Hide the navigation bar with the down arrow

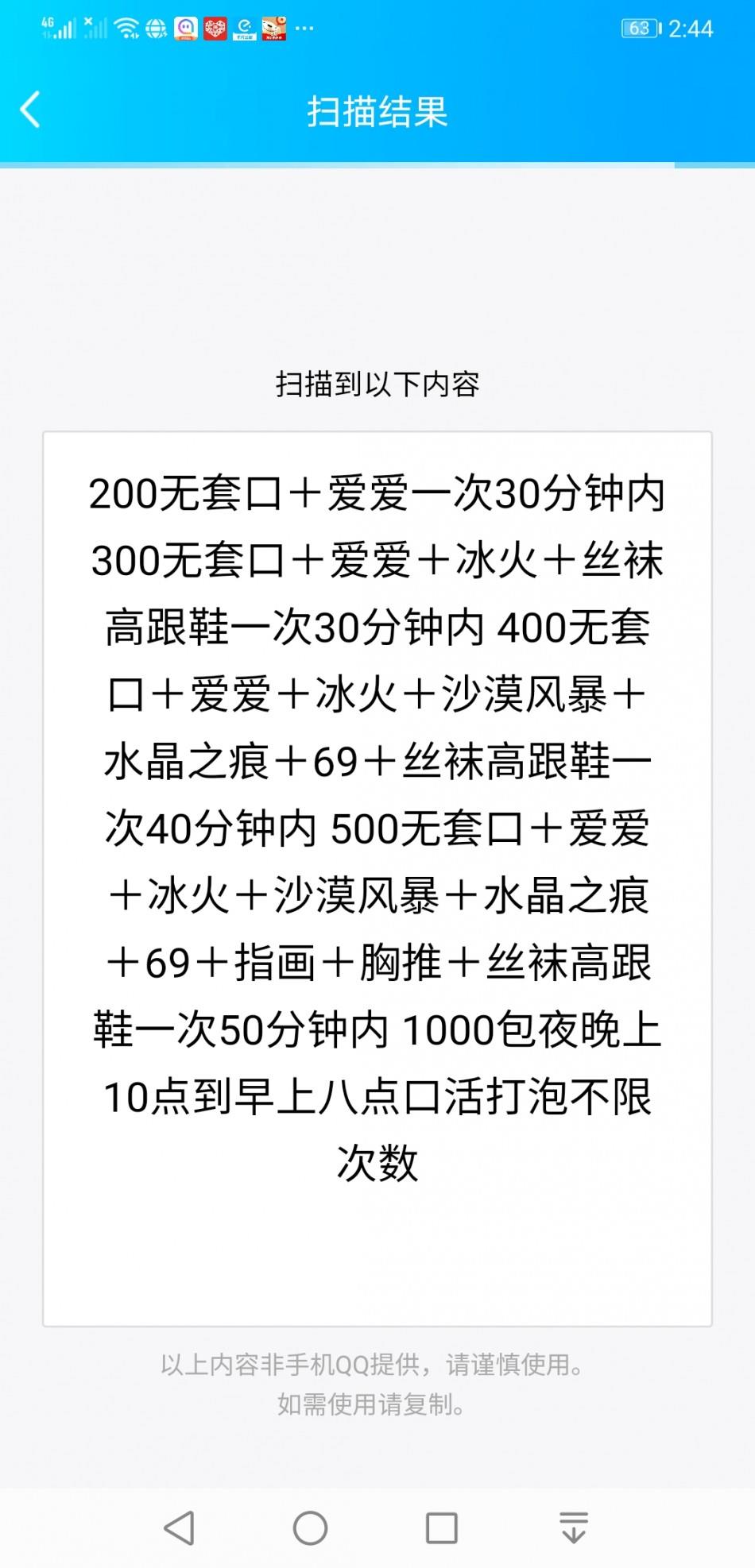[x=573, y=1527]
